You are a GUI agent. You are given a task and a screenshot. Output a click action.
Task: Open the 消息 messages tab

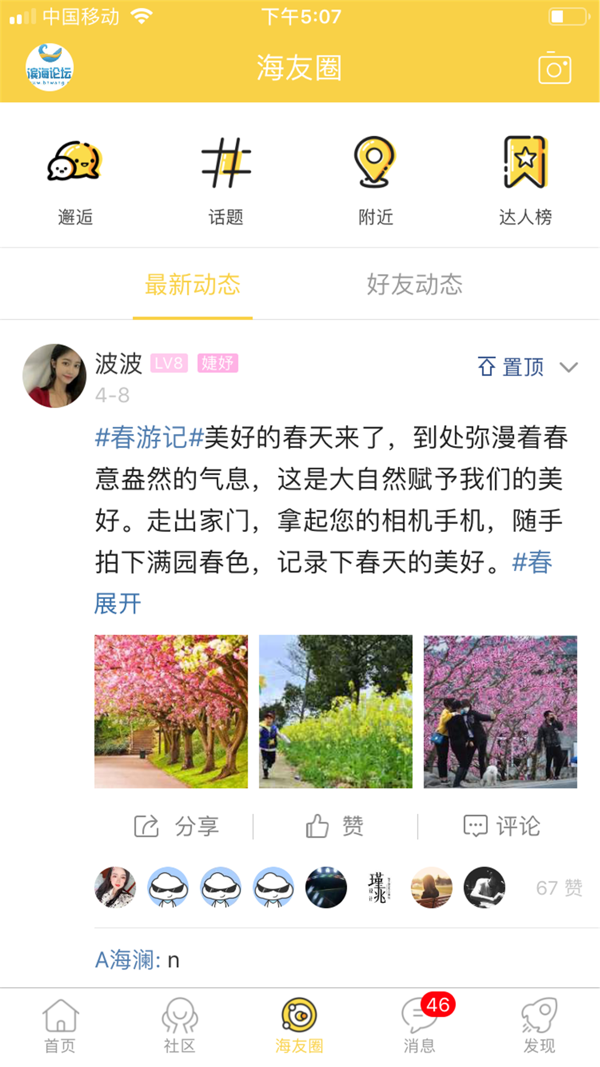tap(419, 1026)
